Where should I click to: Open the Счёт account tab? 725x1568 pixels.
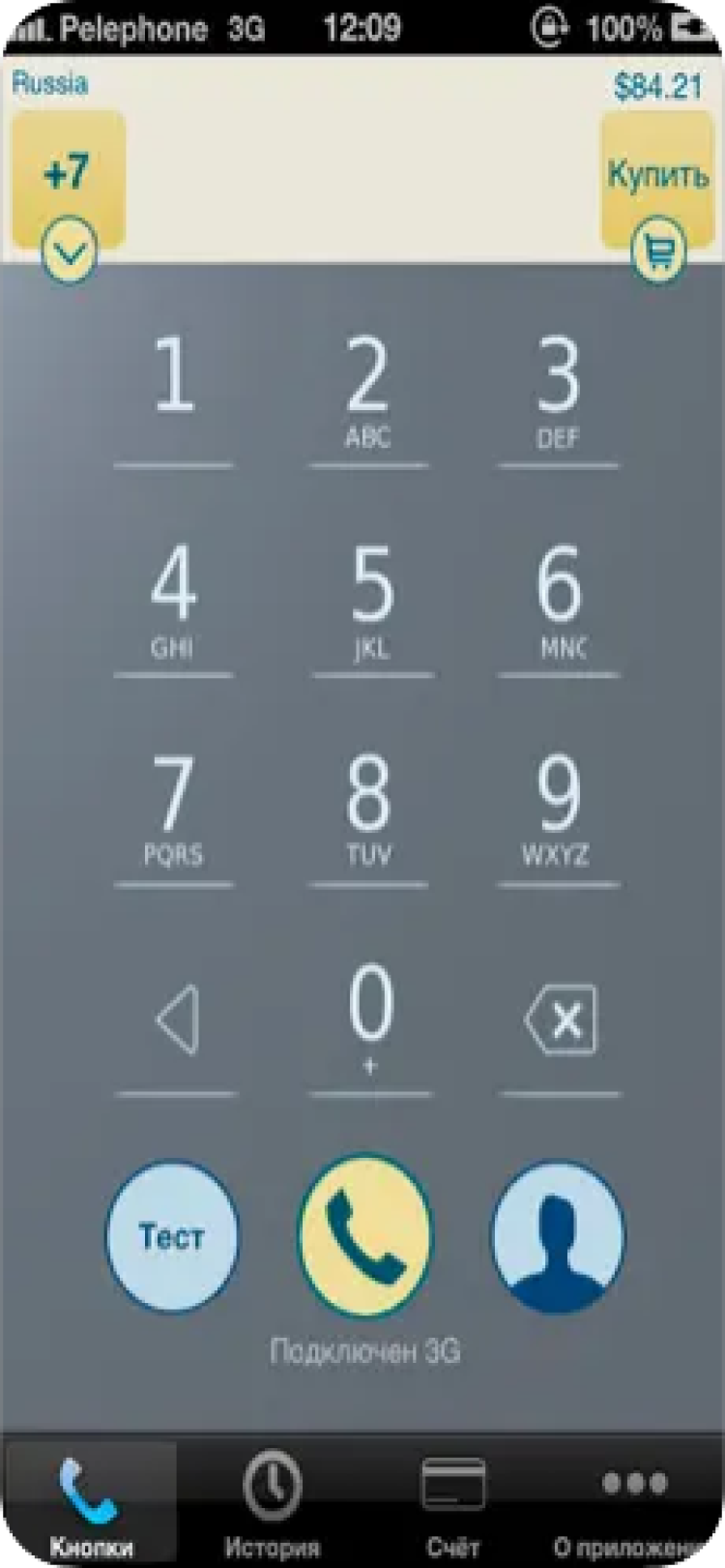(453, 1504)
